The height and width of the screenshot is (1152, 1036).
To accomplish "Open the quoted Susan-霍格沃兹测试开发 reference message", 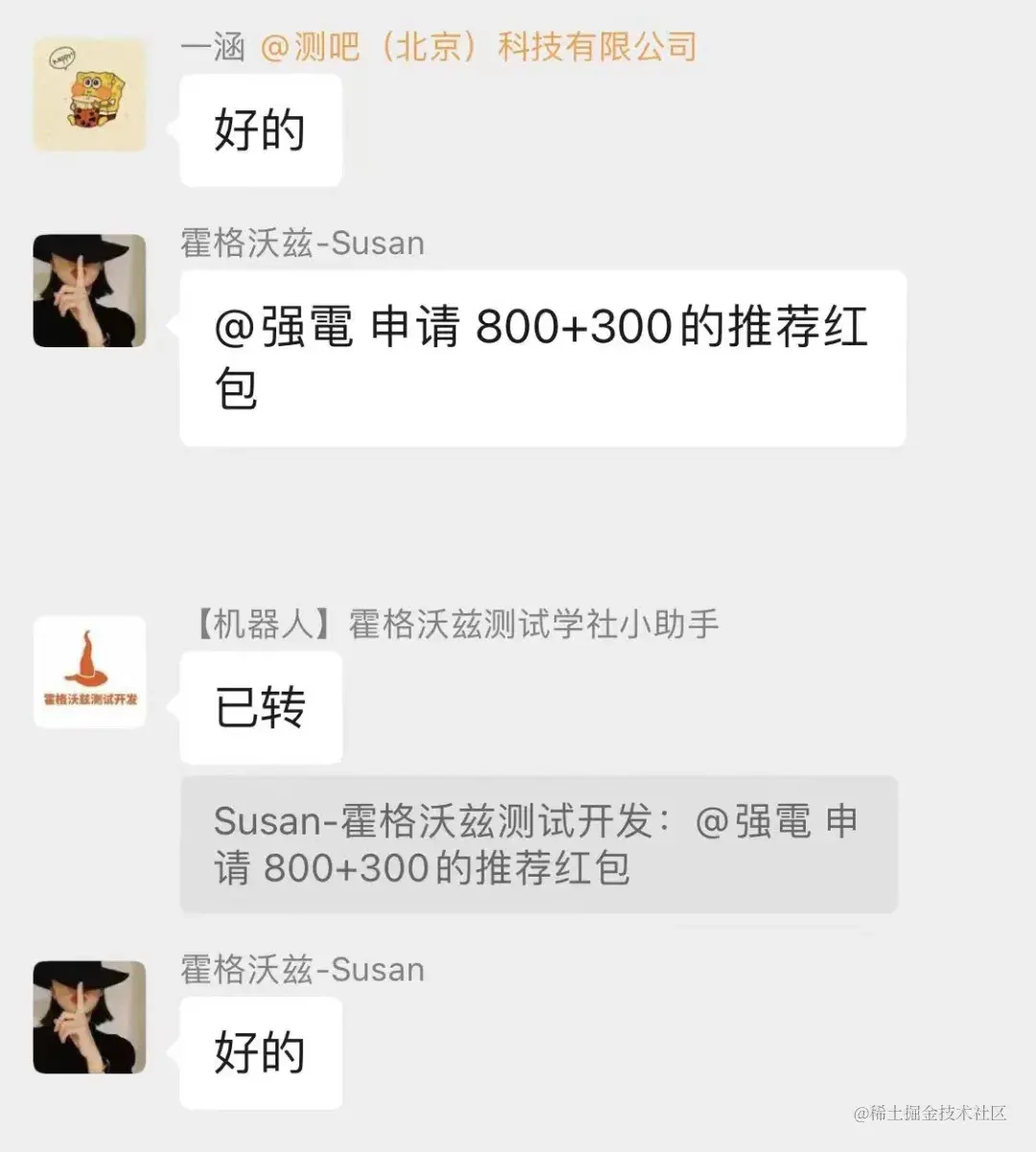I will tap(537, 844).
